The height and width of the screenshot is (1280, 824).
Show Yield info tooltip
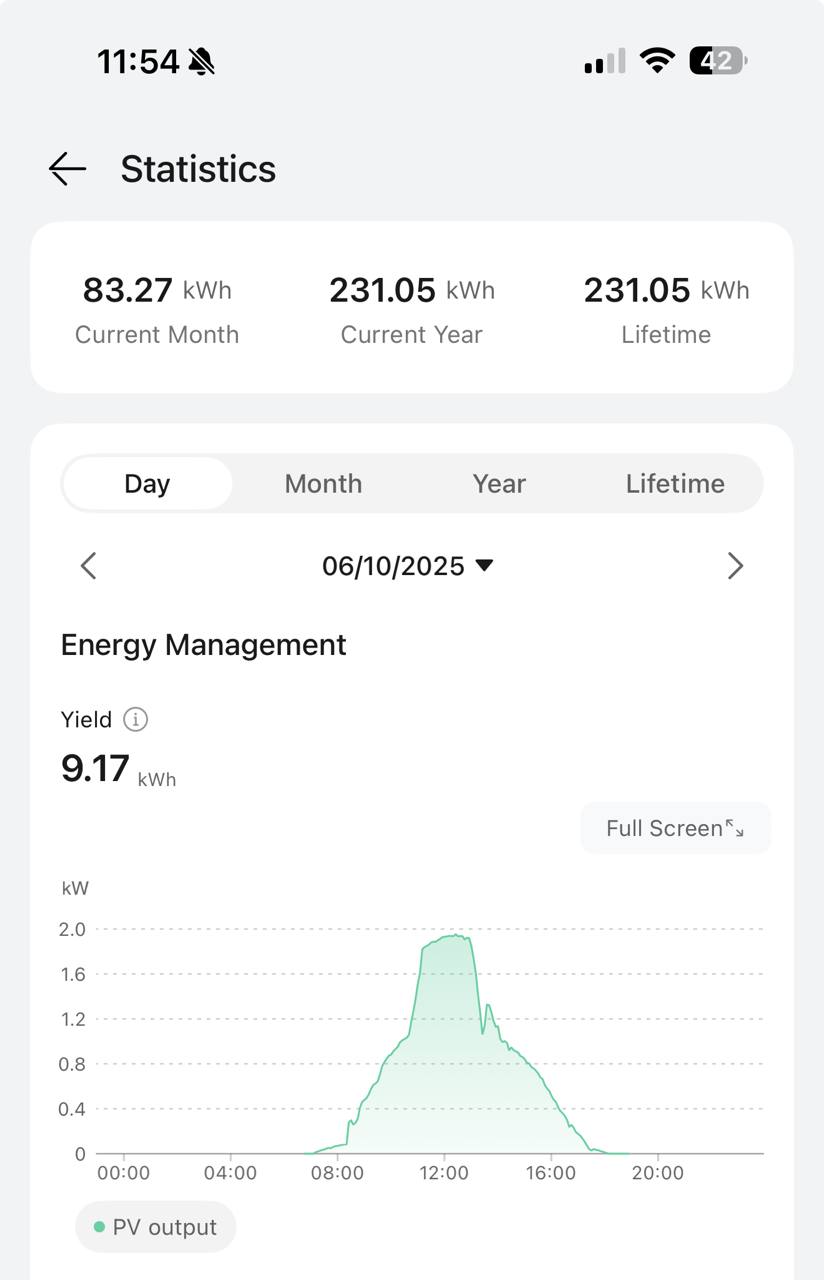(x=135, y=719)
